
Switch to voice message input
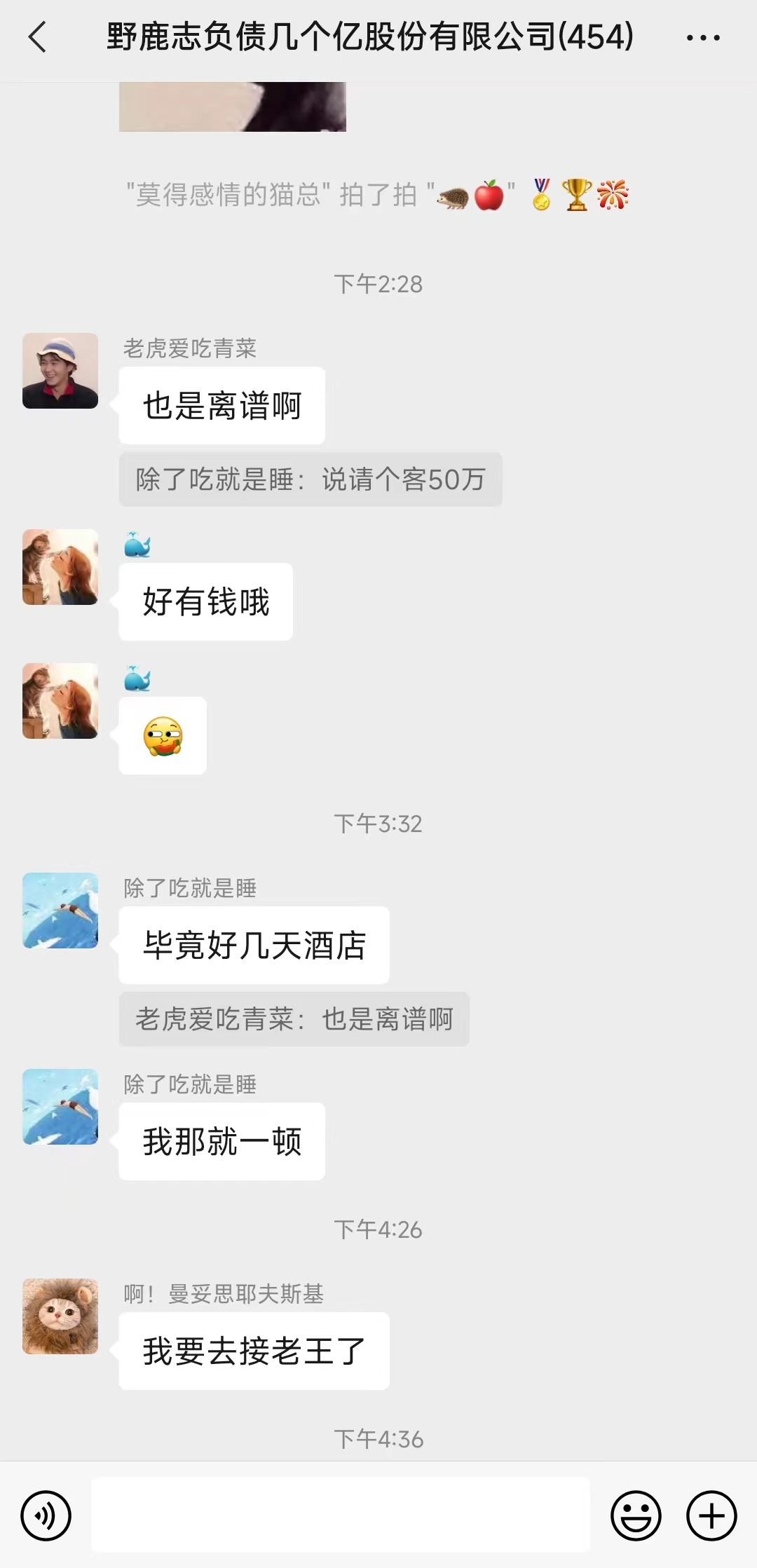point(46,1515)
